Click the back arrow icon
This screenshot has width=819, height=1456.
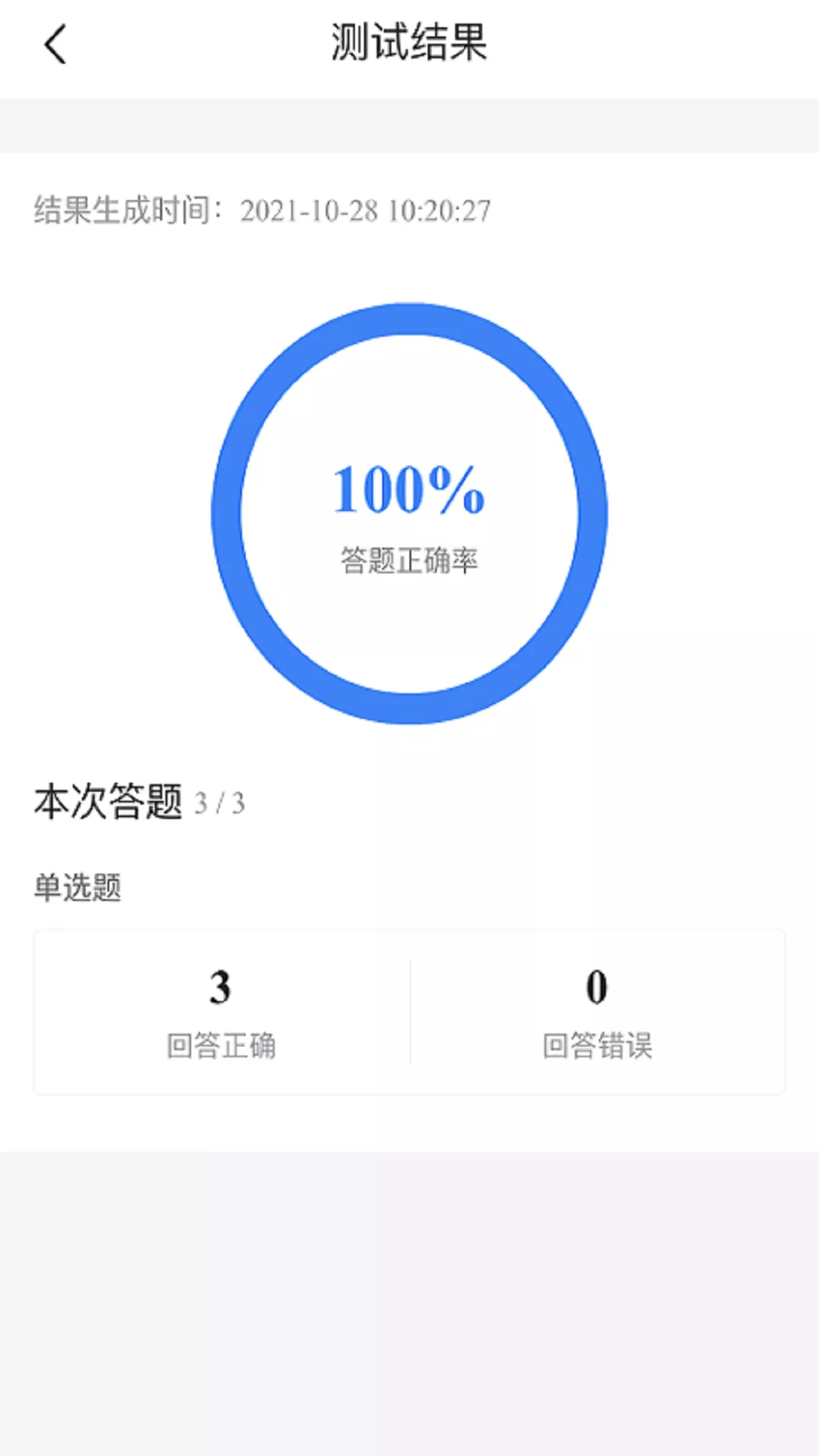tap(55, 45)
